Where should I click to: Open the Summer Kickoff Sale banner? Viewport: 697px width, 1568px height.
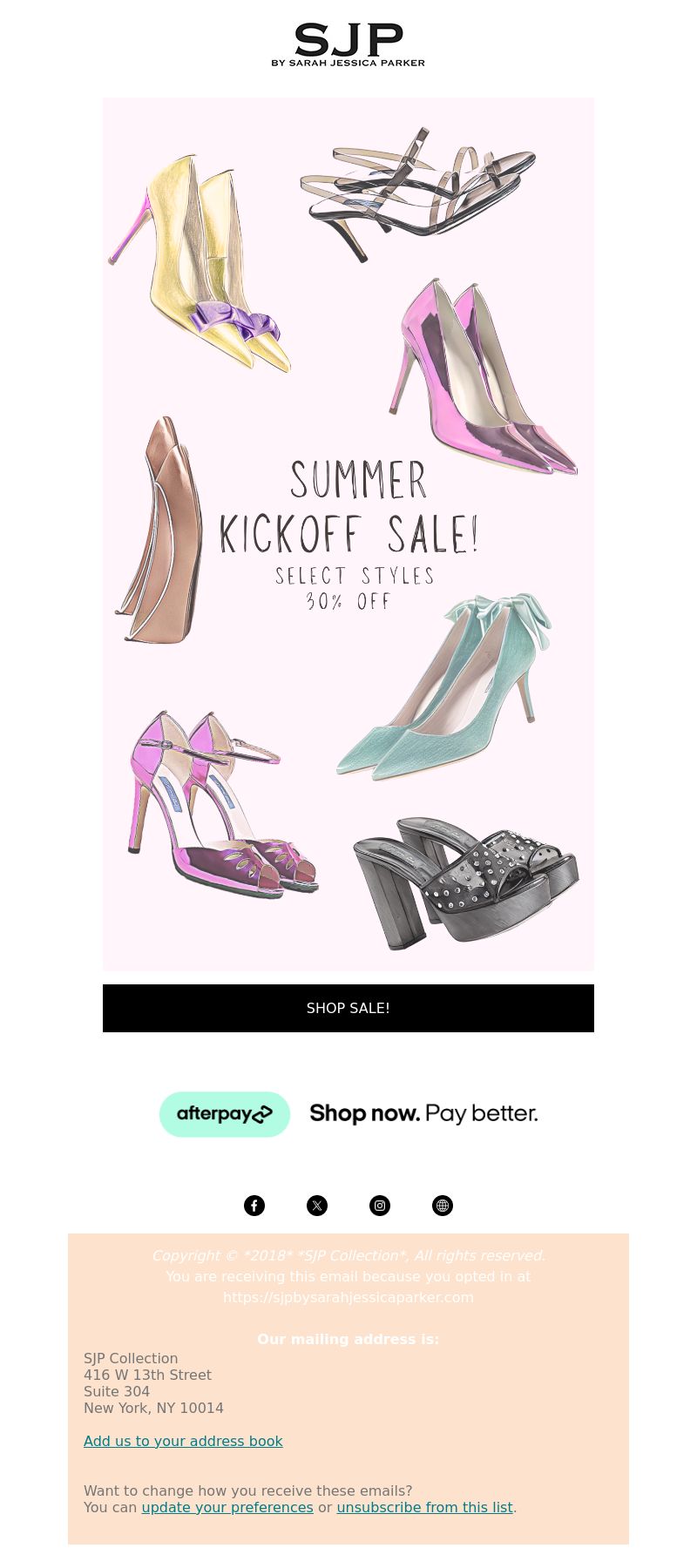point(348,533)
